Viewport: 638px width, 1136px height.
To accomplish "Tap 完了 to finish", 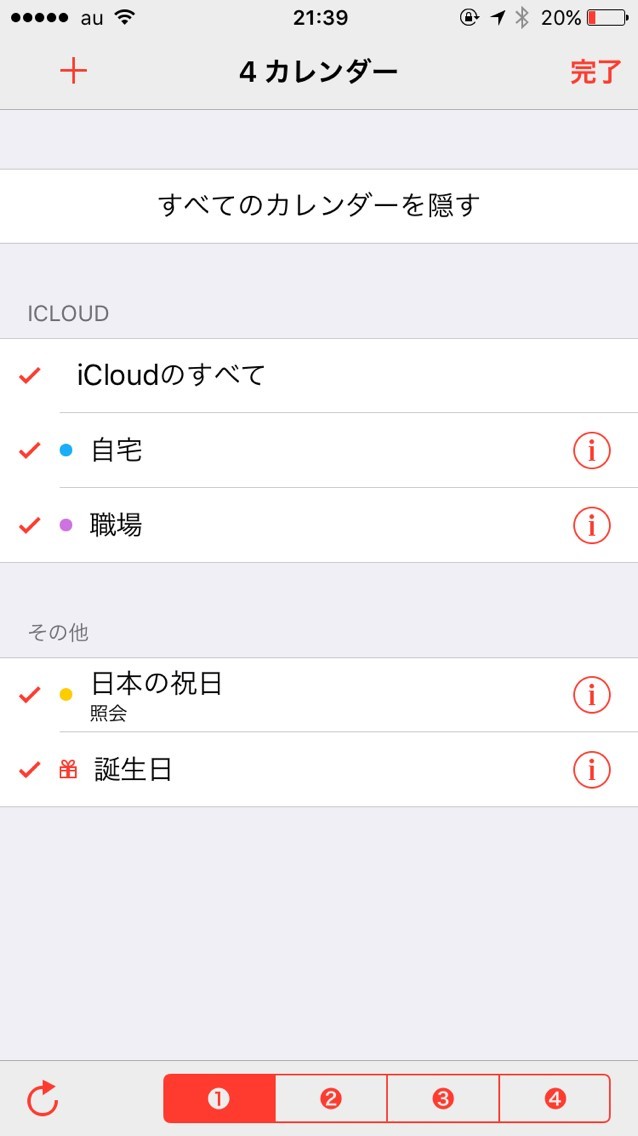I will click(596, 72).
